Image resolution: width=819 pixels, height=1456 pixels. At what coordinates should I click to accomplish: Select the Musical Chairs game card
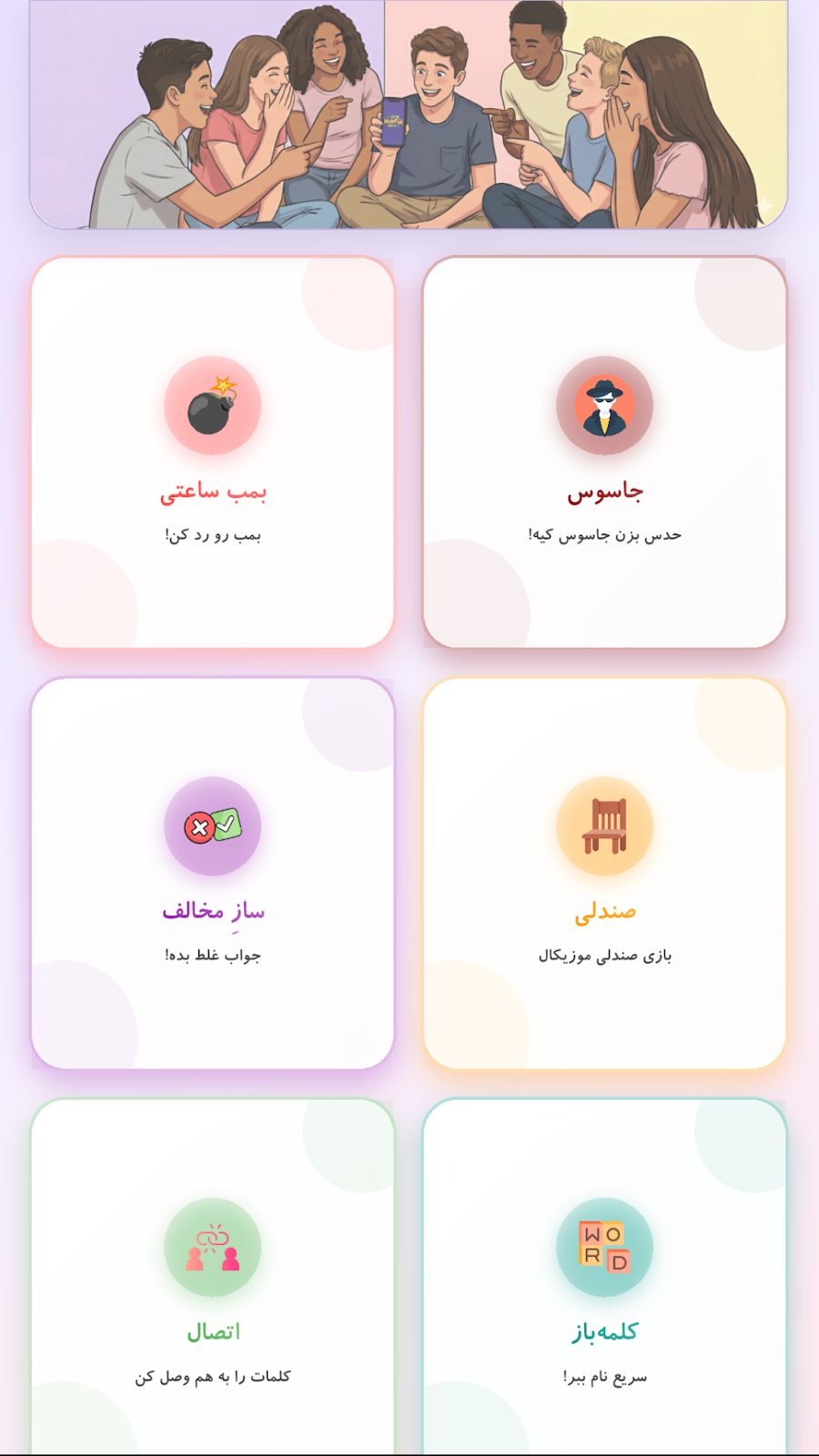coord(604,872)
